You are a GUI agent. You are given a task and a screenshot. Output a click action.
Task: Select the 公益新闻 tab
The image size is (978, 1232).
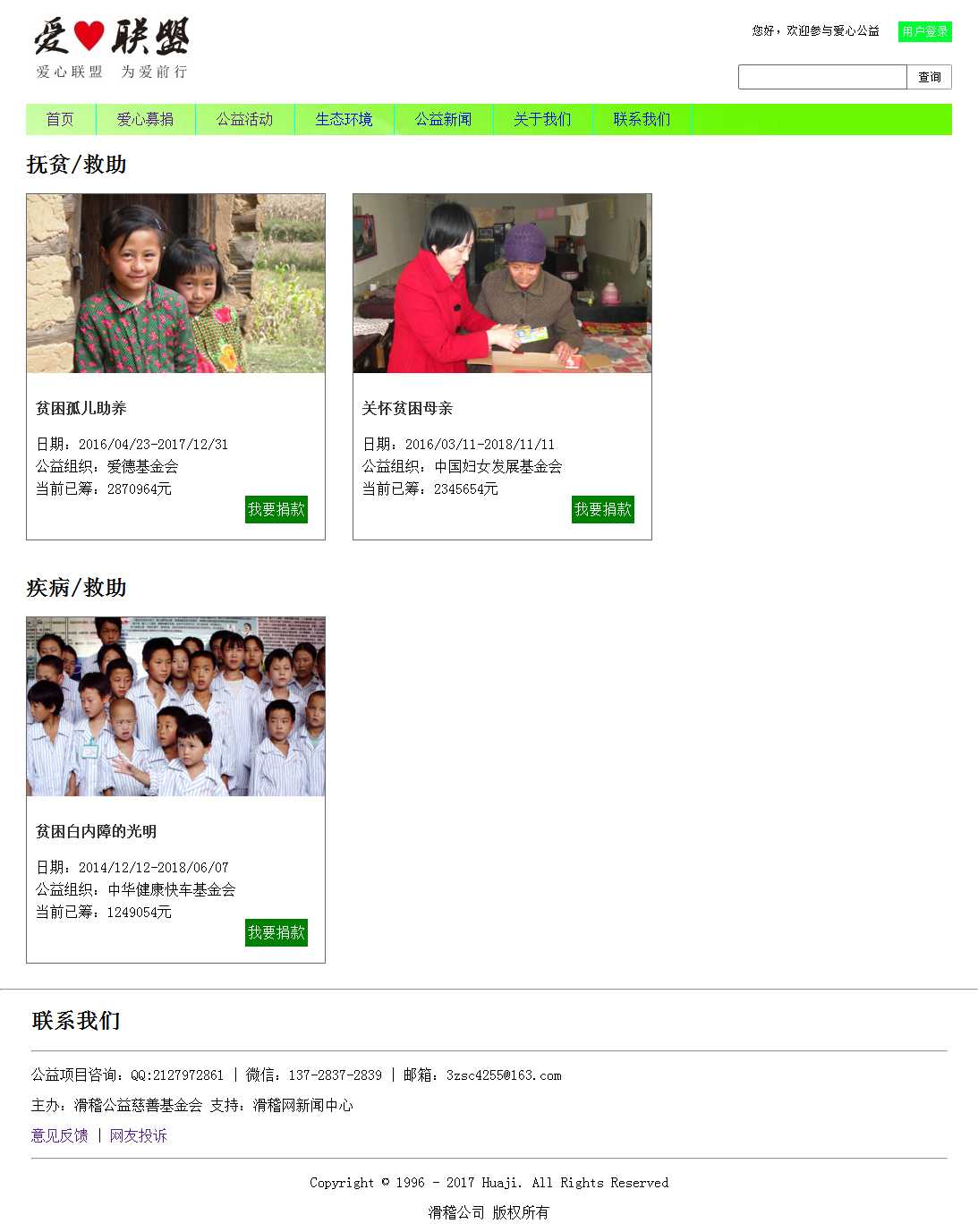click(x=443, y=119)
